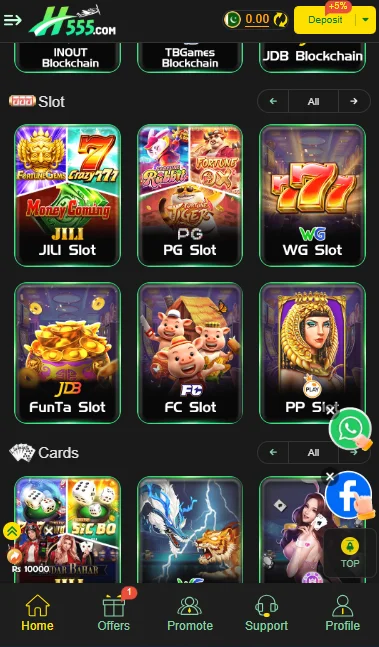Refresh the wallet balance
This screenshot has width=379, height=647.
(280, 19)
